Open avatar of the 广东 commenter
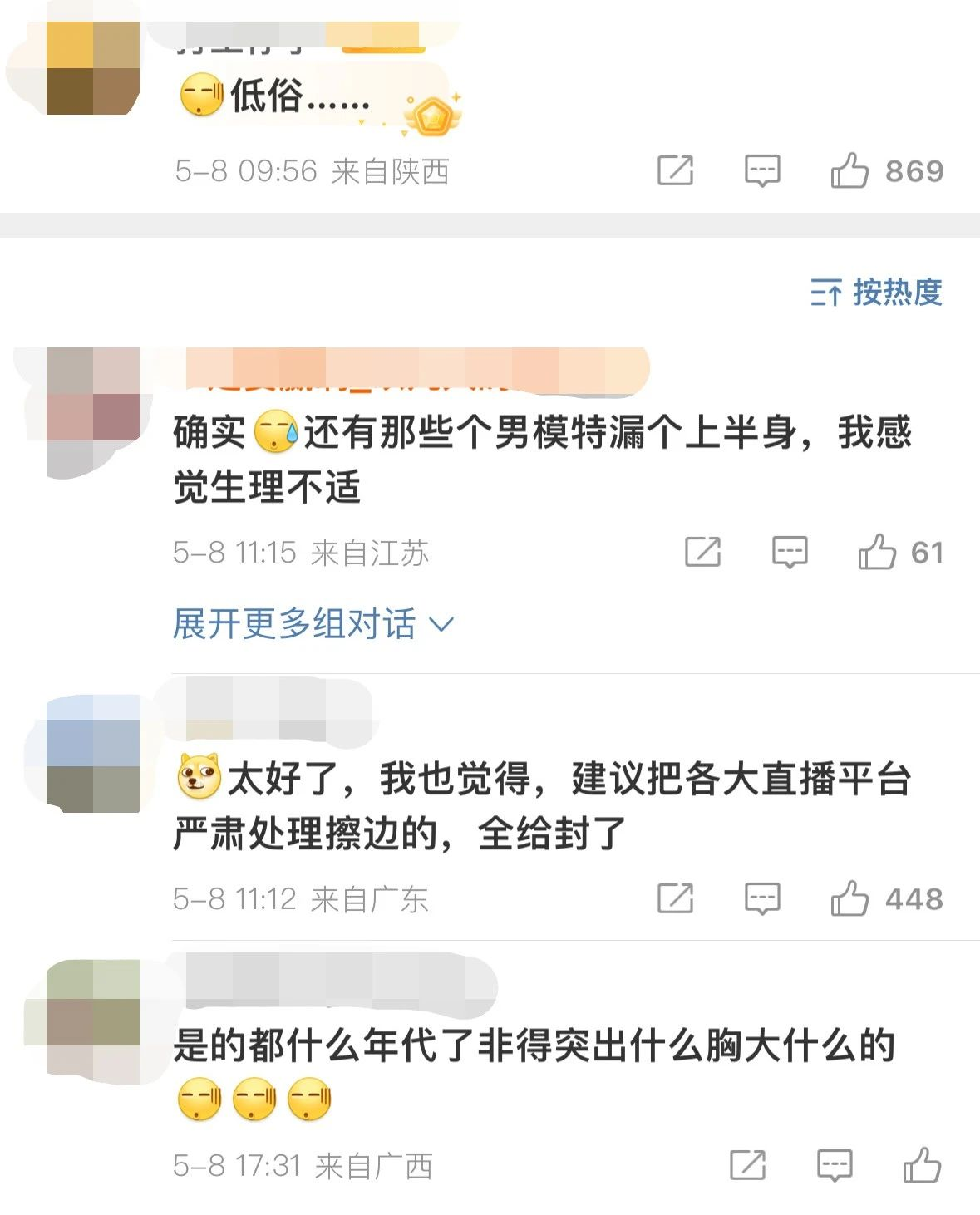The height and width of the screenshot is (1215, 980). coord(93,754)
